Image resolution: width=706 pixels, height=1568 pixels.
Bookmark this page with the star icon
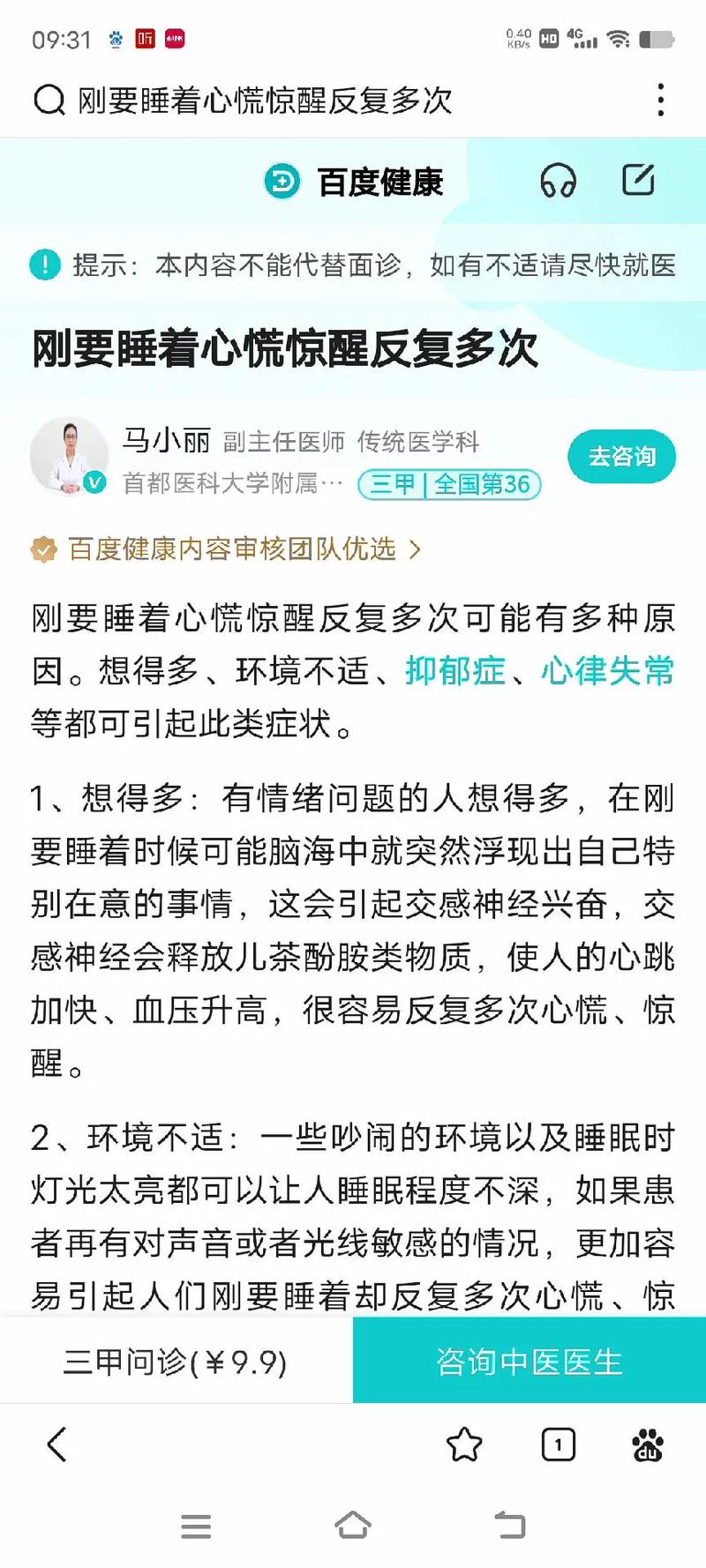(x=464, y=1445)
